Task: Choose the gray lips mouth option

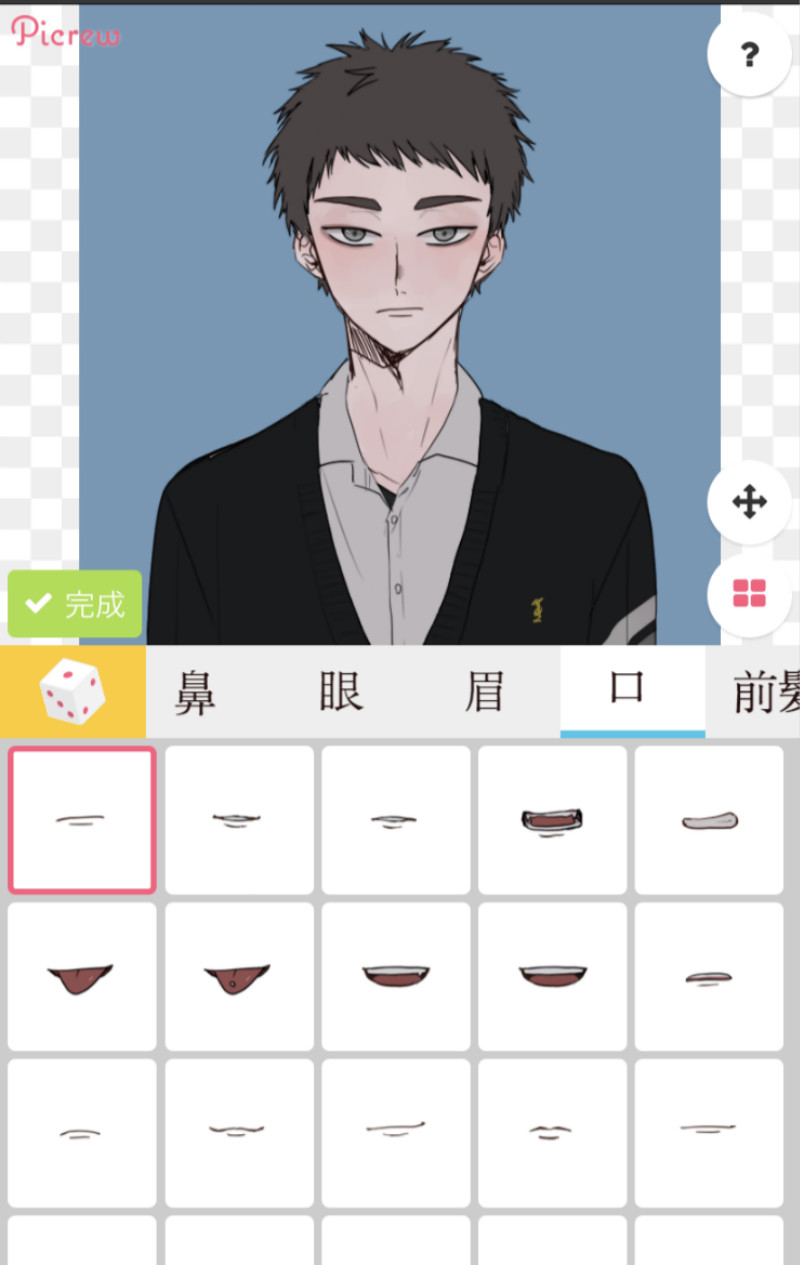Action: (709, 820)
